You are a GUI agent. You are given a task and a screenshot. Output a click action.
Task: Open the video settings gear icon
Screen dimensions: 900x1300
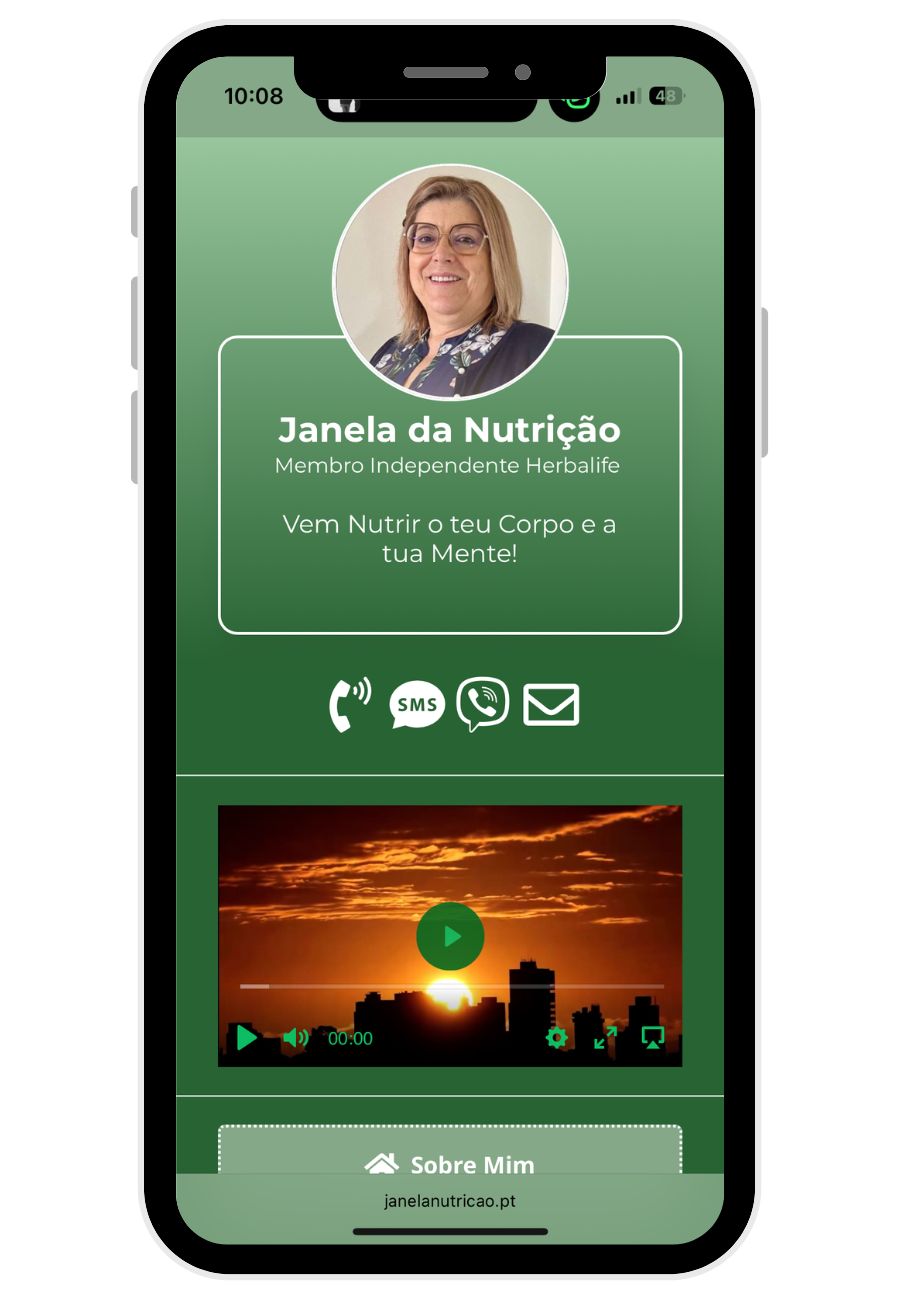tap(557, 1038)
